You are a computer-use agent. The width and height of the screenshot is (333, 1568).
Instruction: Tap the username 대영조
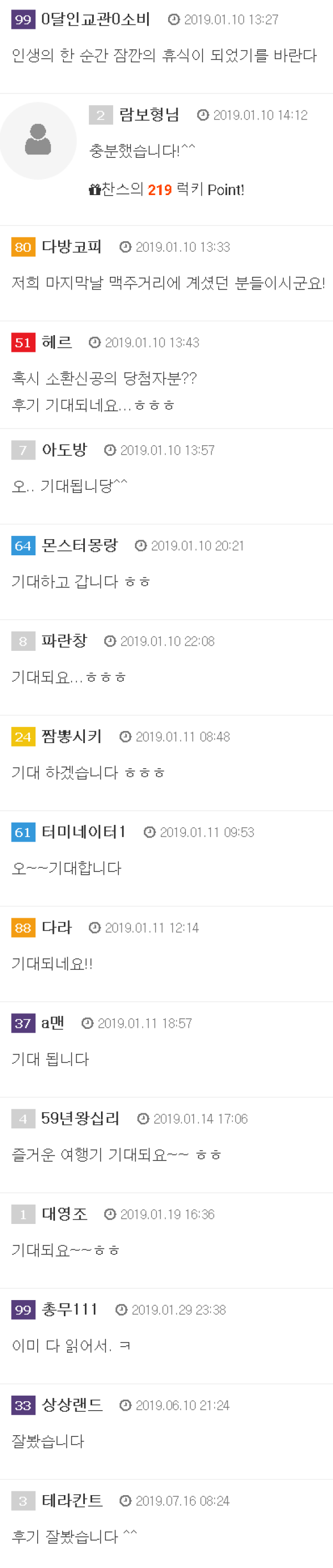(64, 1214)
